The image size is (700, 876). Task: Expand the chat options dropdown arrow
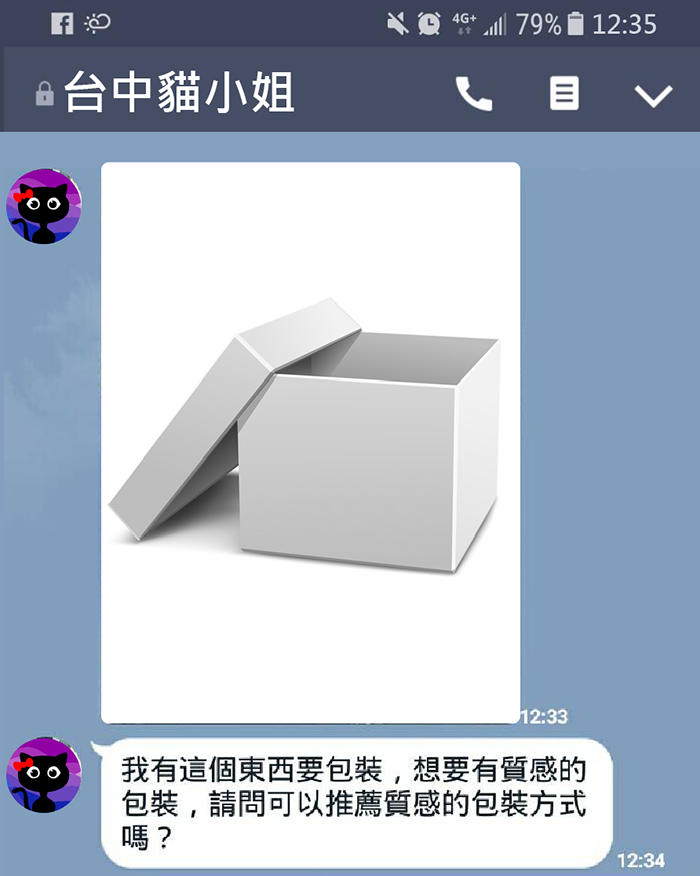654,96
